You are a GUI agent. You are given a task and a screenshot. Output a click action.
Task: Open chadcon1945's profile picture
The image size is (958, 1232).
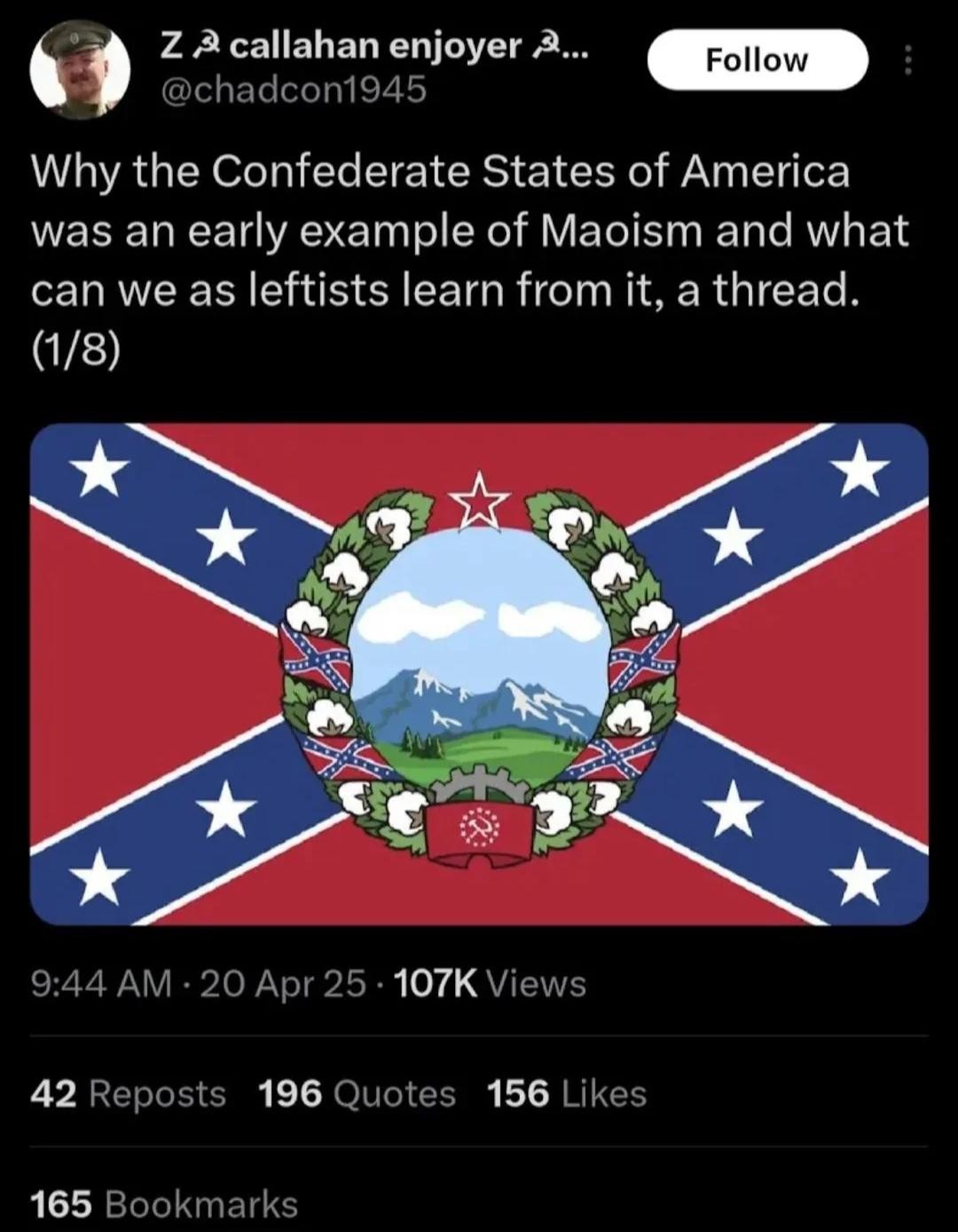tap(80, 69)
